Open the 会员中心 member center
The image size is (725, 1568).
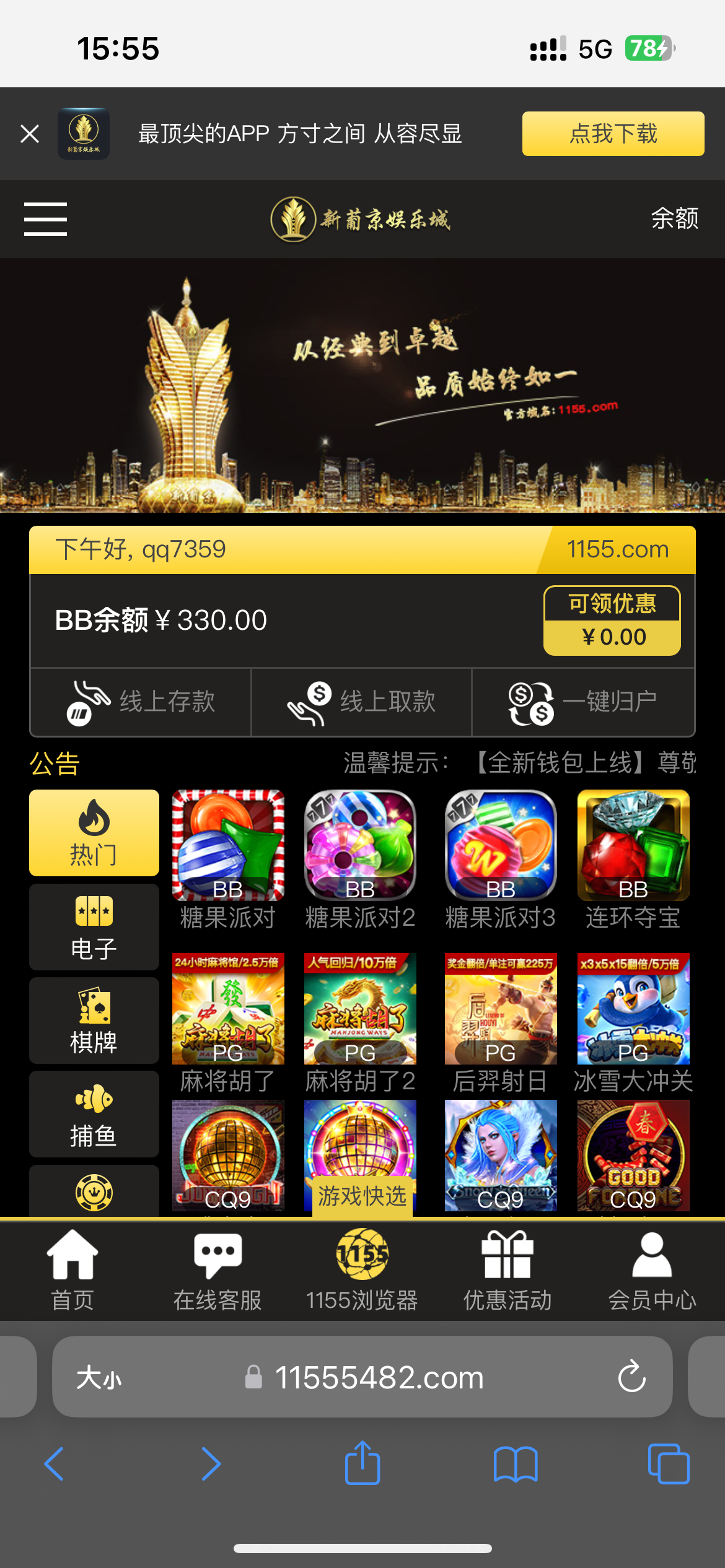coord(652,1270)
